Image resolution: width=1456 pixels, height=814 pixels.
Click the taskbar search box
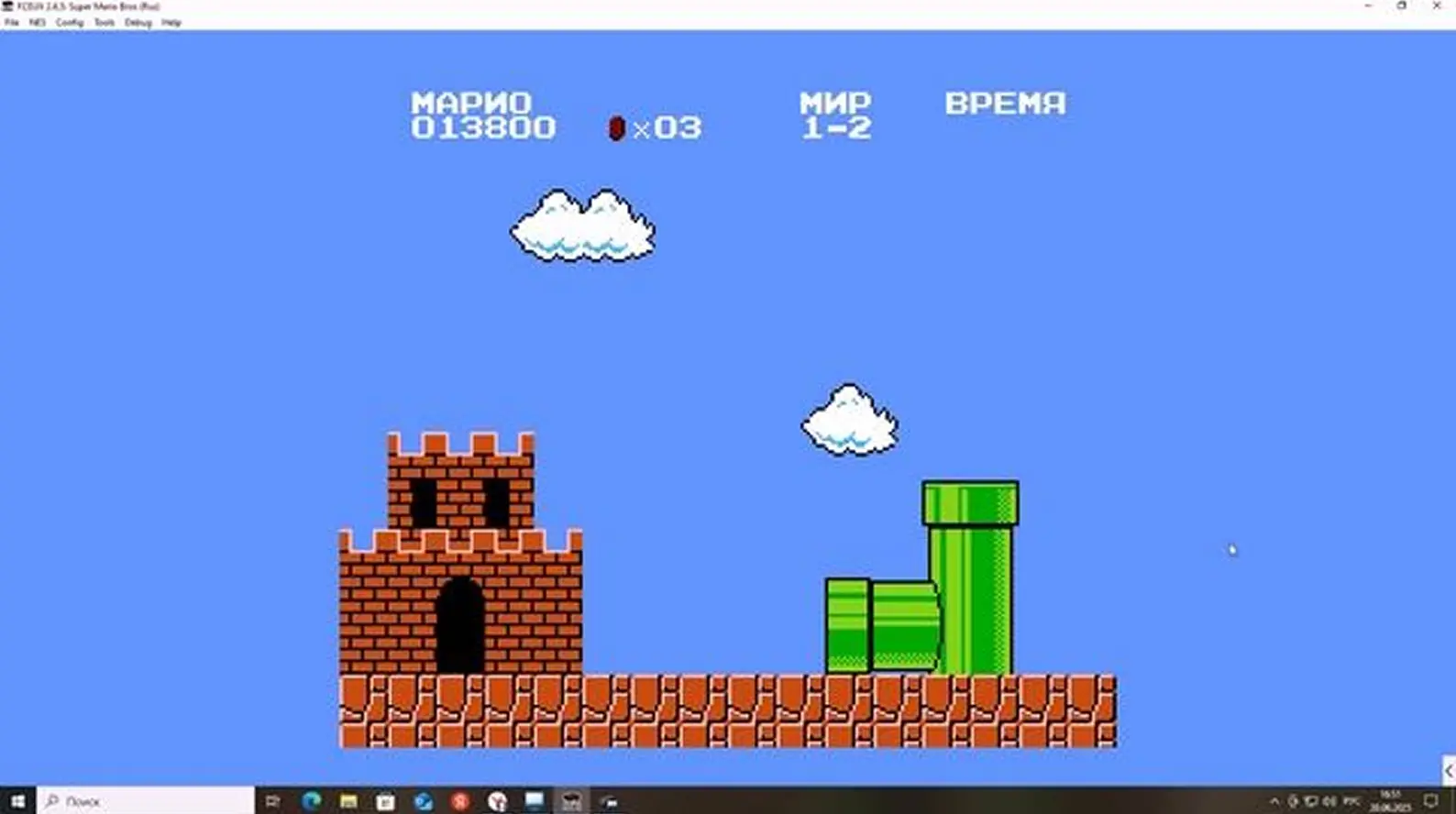point(147,801)
